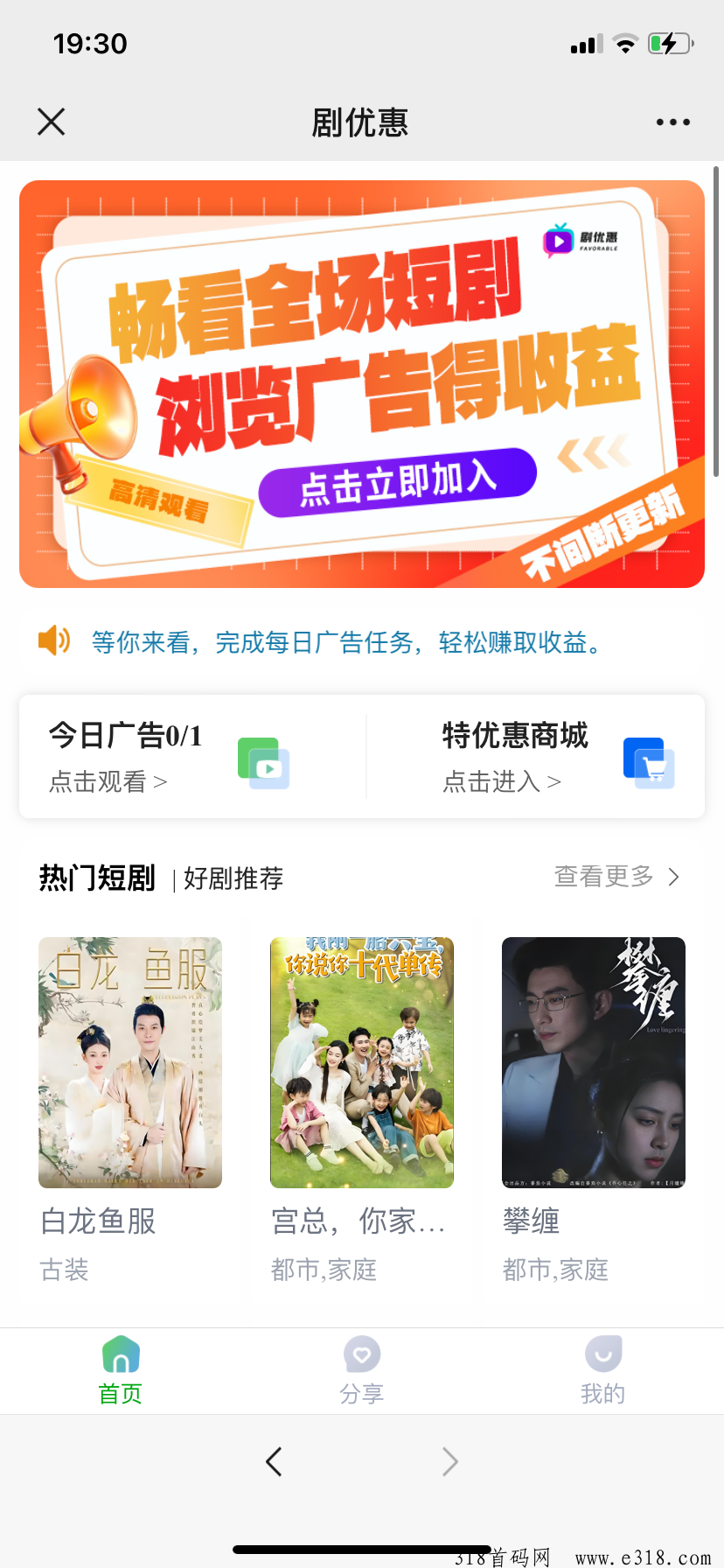
Task: Go forward with the browser forward arrow
Action: 450,1461
